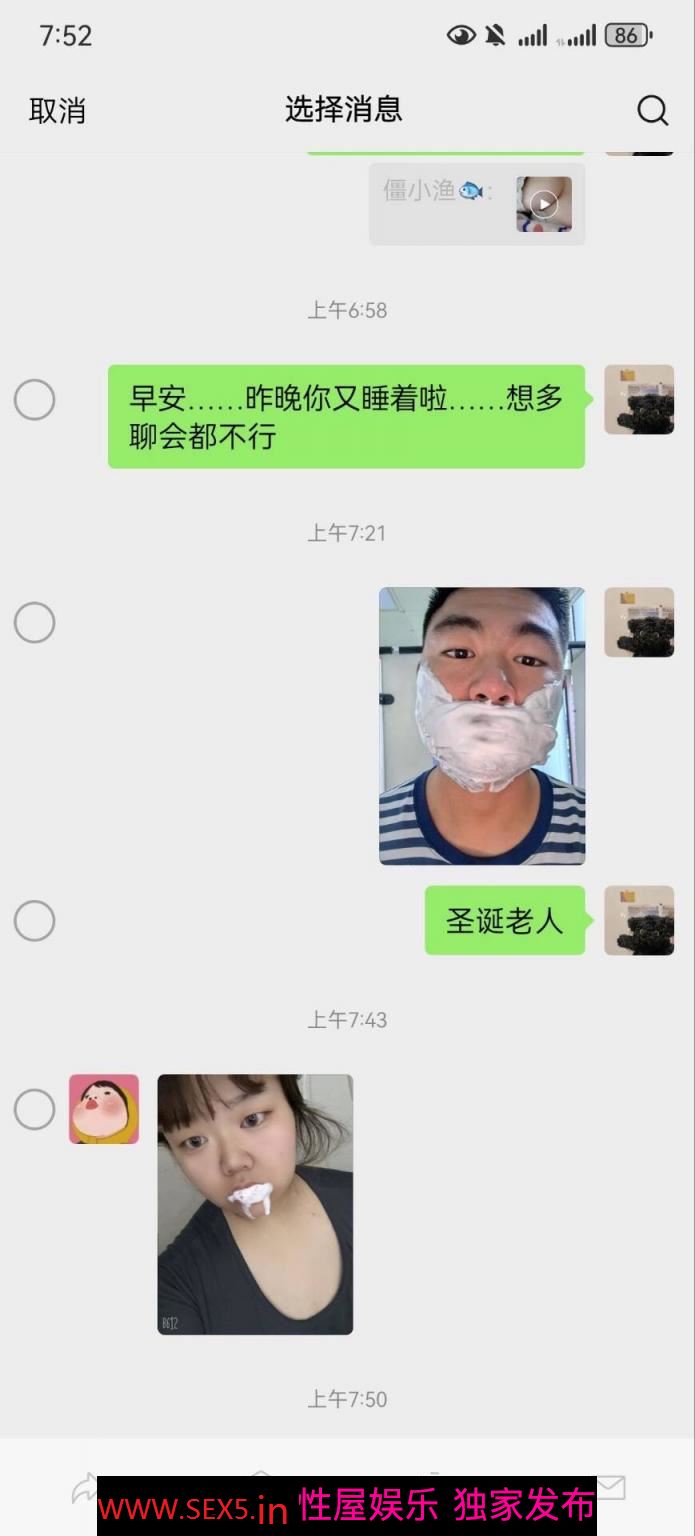Tap the sender avatar next to 圣诞老人
This screenshot has width=695, height=1536.
click(x=638, y=920)
